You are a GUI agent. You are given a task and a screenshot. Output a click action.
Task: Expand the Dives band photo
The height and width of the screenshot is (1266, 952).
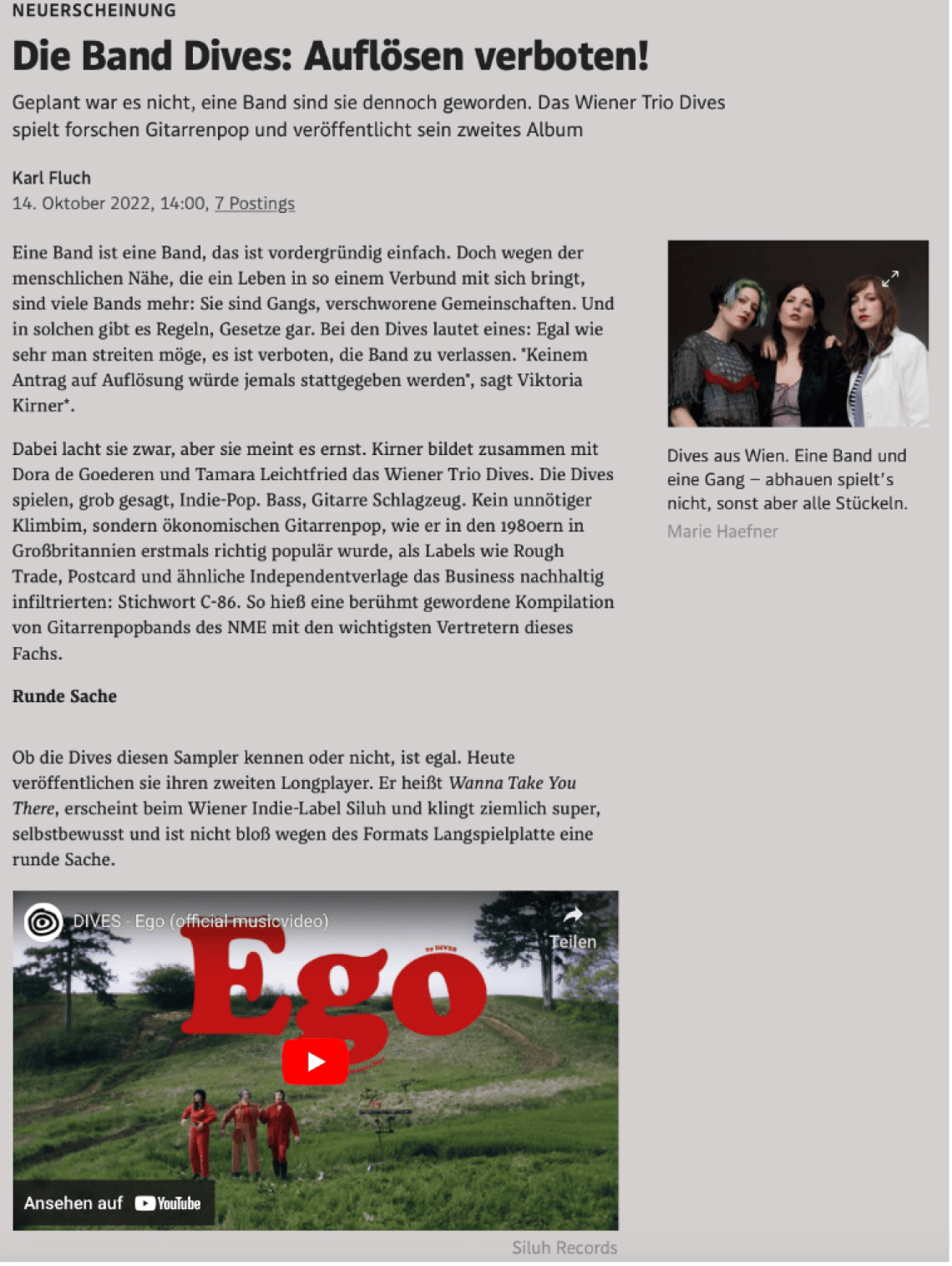tap(890, 278)
